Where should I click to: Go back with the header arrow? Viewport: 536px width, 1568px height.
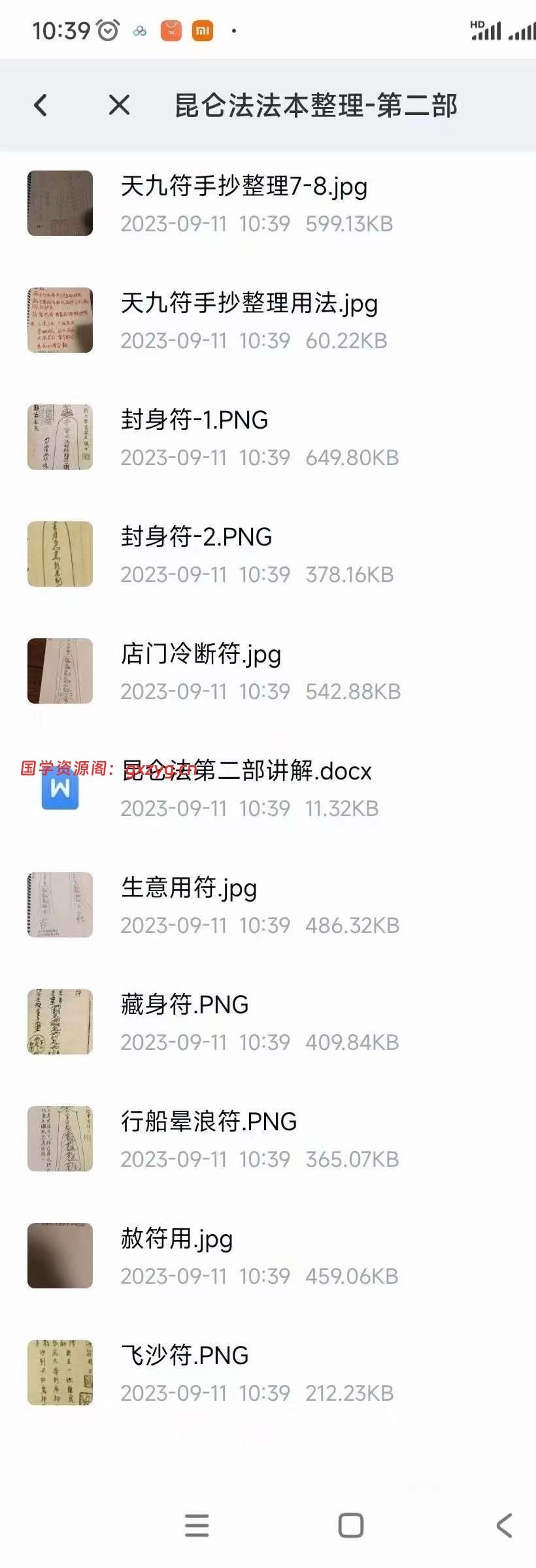click(x=41, y=105)
